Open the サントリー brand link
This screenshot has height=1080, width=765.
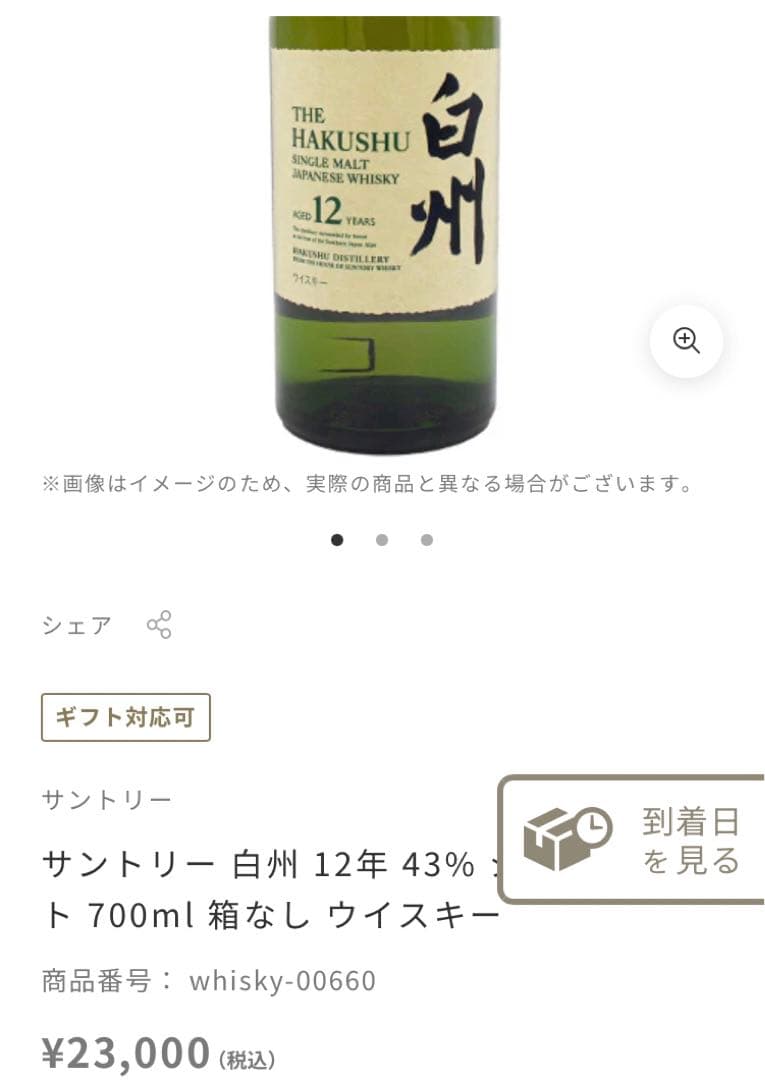pos(108,800)
